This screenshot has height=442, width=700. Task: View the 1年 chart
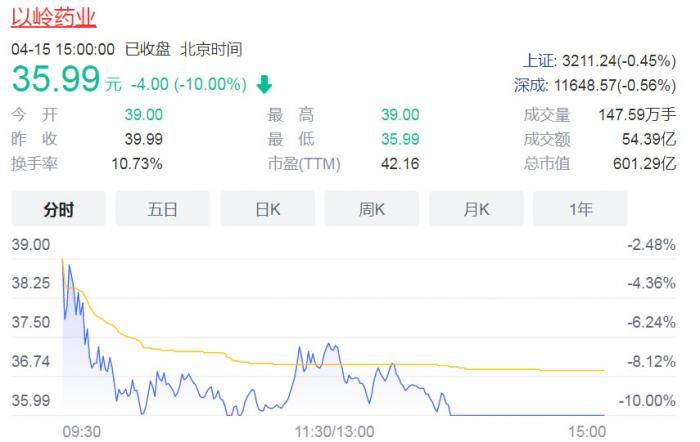click(x=580, y=209)
